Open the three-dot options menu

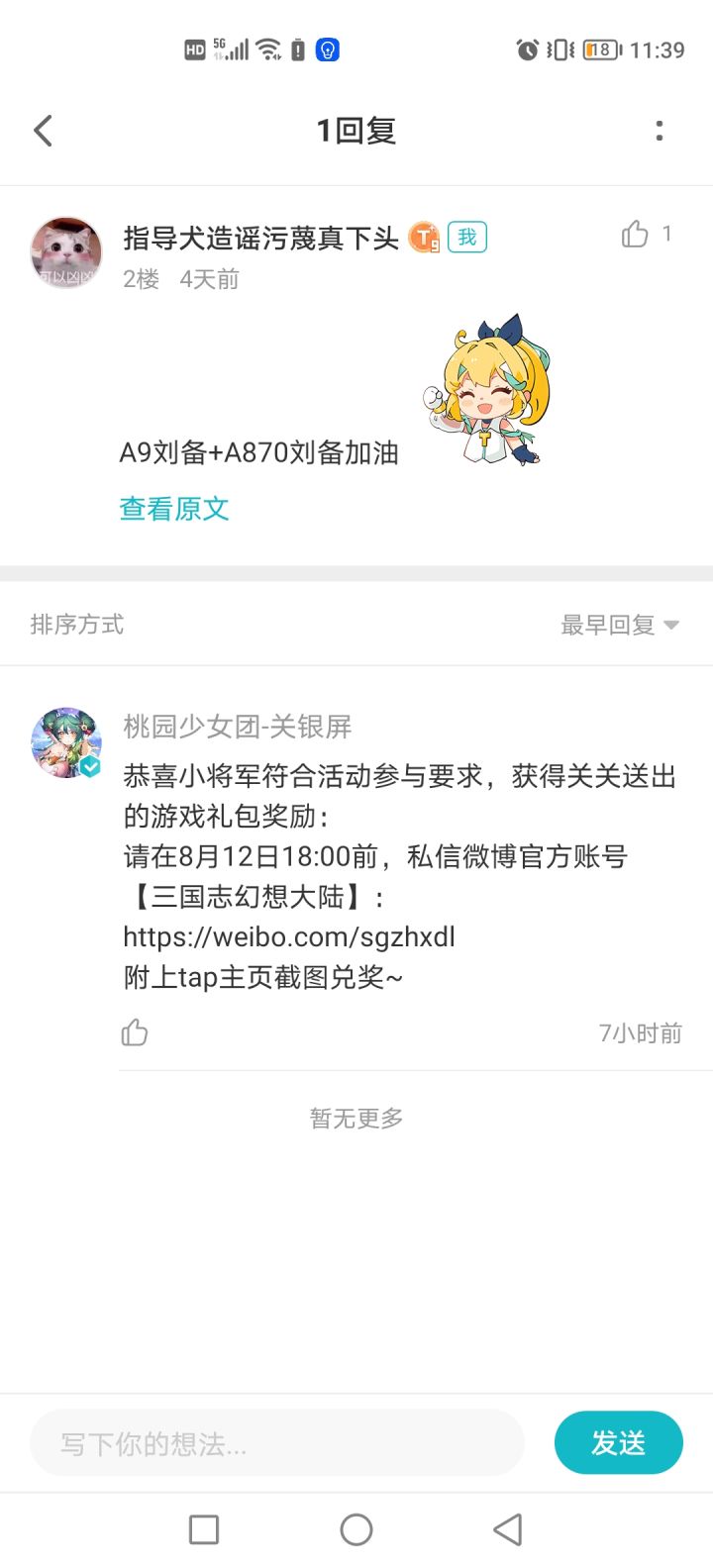[x=660, y=130]
